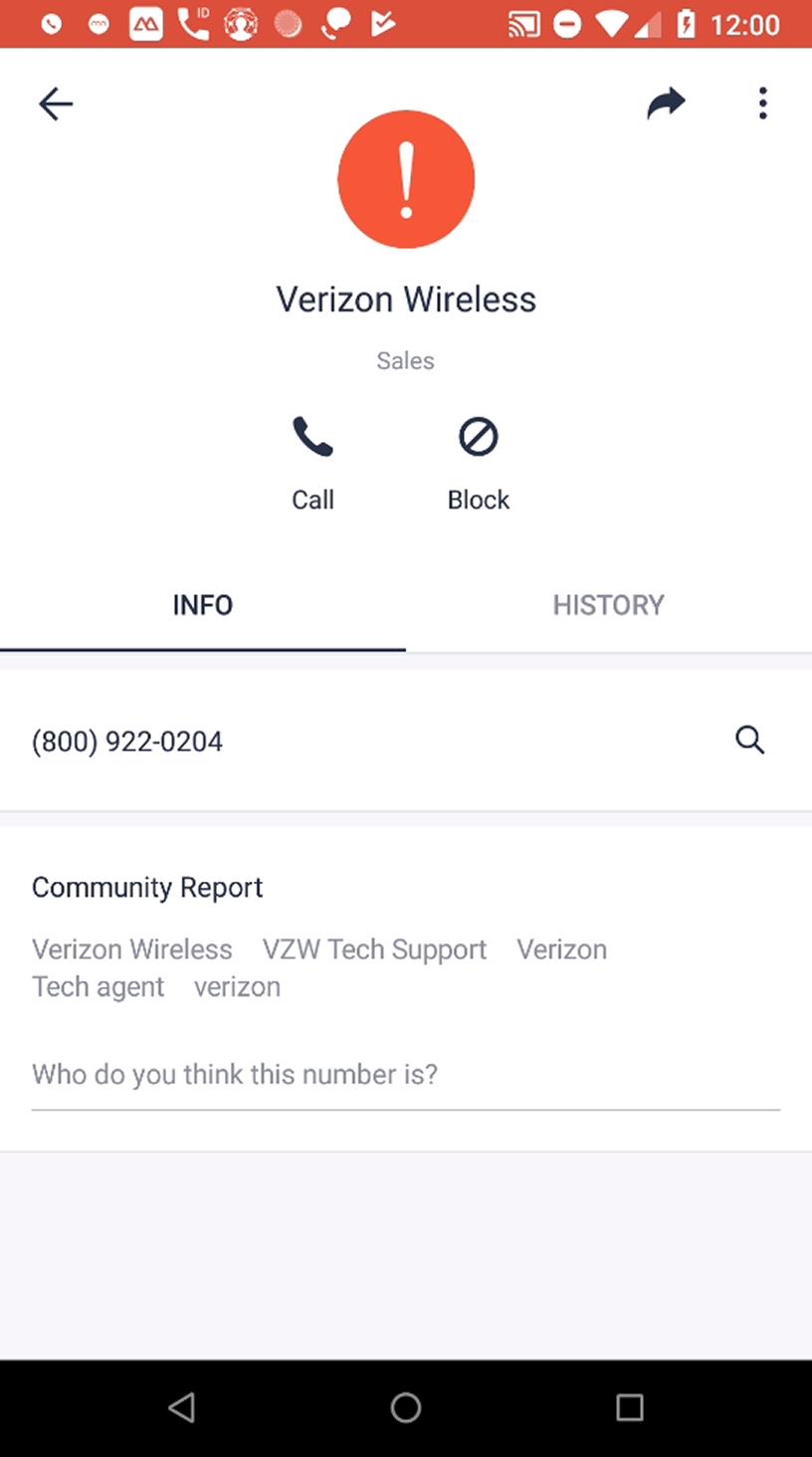Switch to the History tab
This screenshot has width=812, height=1457.
coord(609,605)
